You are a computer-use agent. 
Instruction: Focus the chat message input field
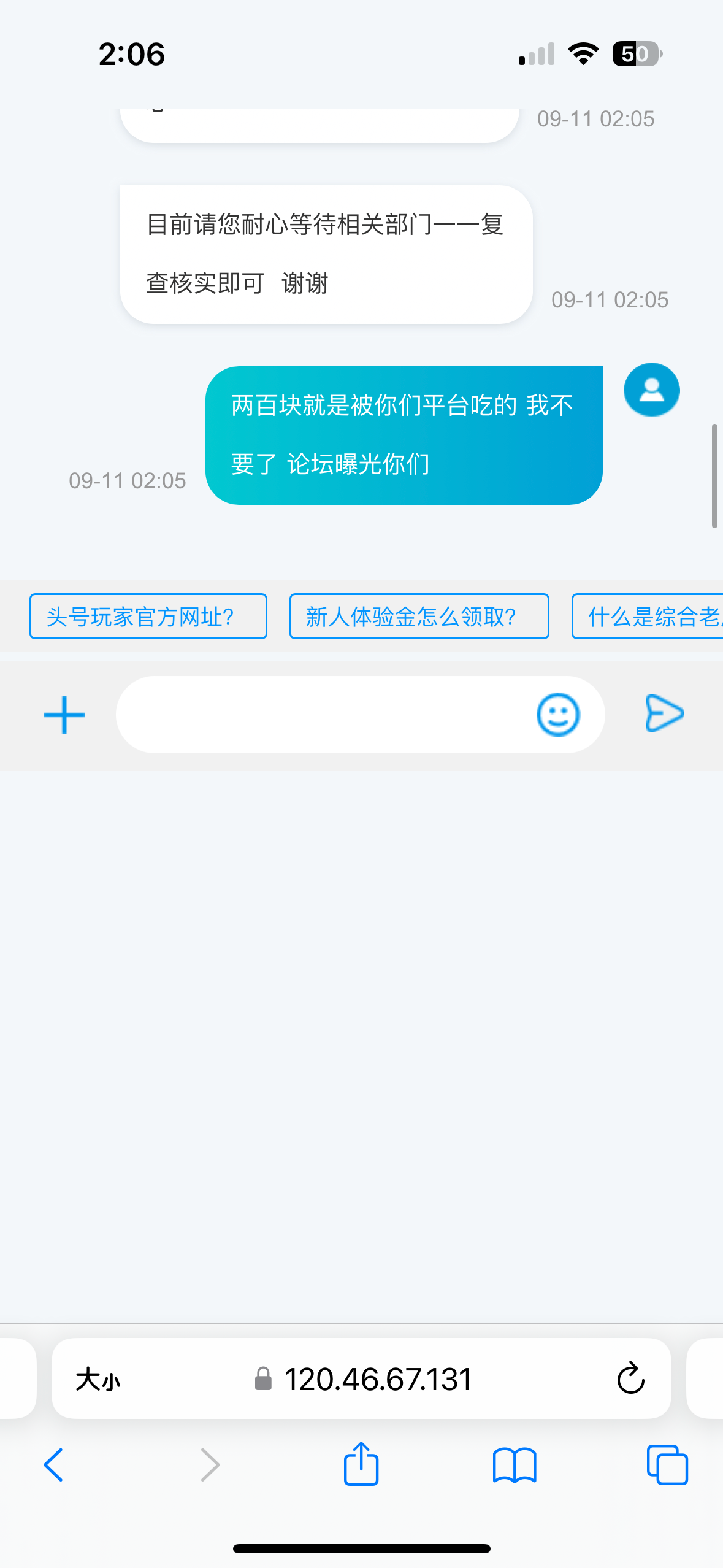325,715
